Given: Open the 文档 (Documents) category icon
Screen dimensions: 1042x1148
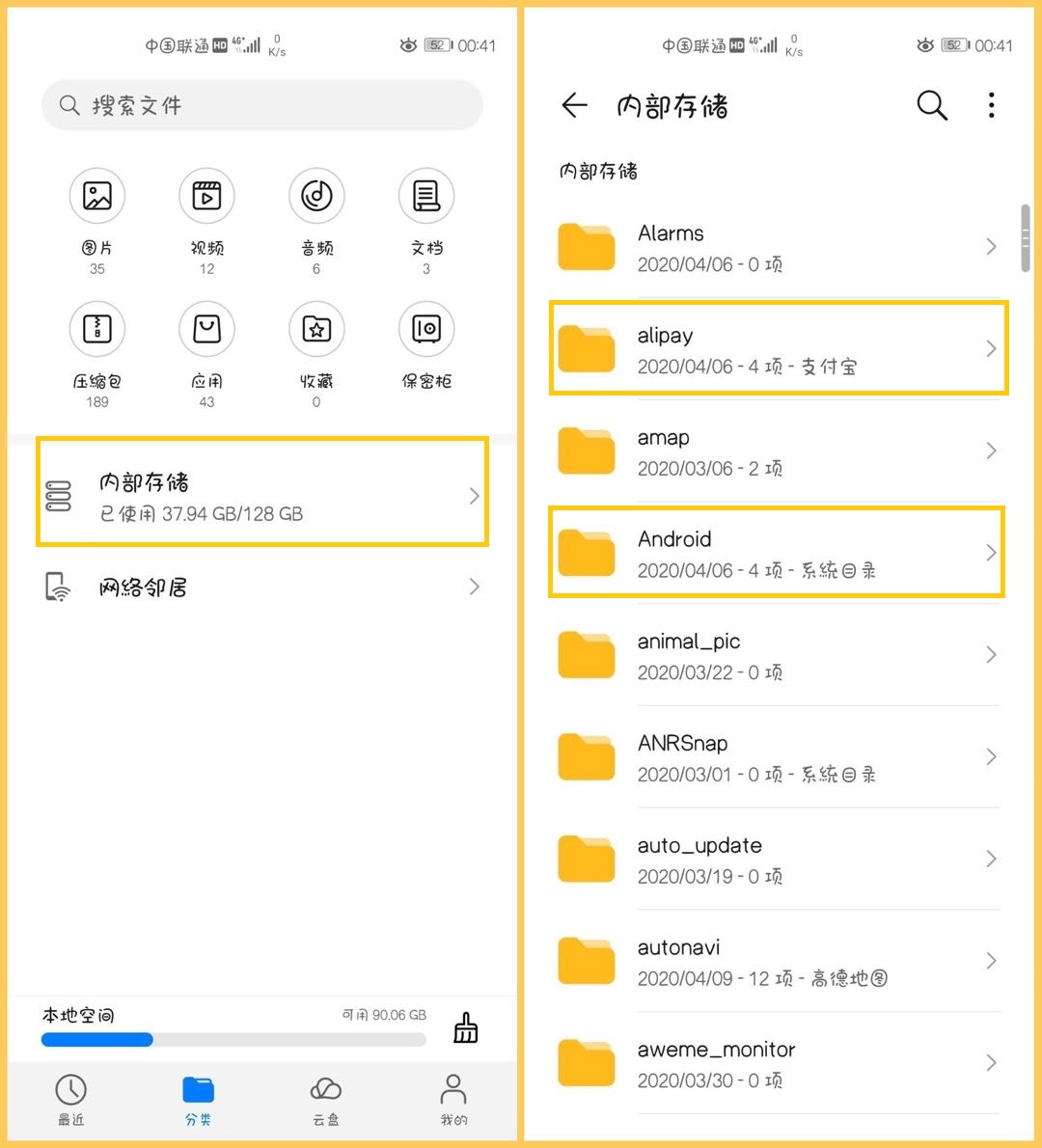Looking at the screenshot, I should [x=425, y=196].
